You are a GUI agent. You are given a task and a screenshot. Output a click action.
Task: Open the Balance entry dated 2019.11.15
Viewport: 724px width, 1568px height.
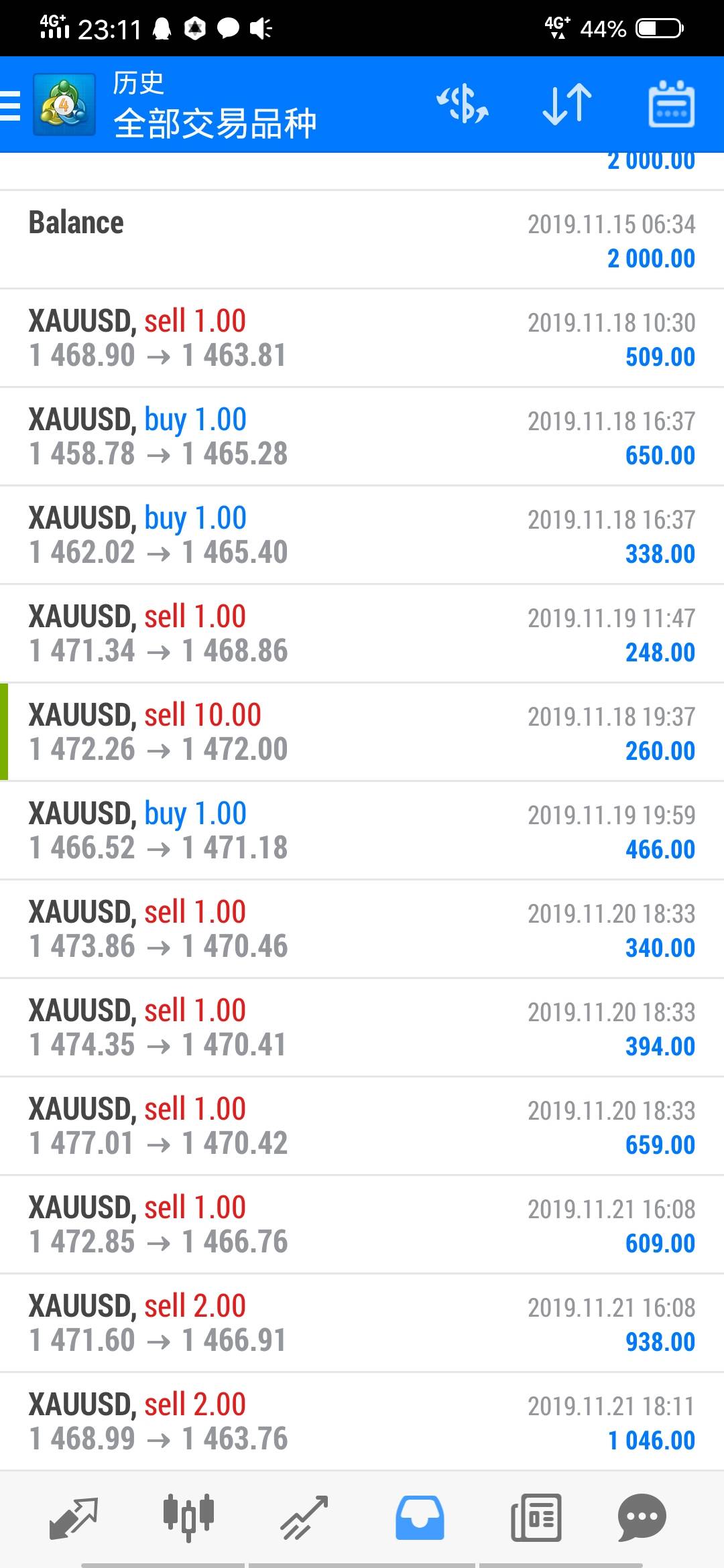click(362, 240)
